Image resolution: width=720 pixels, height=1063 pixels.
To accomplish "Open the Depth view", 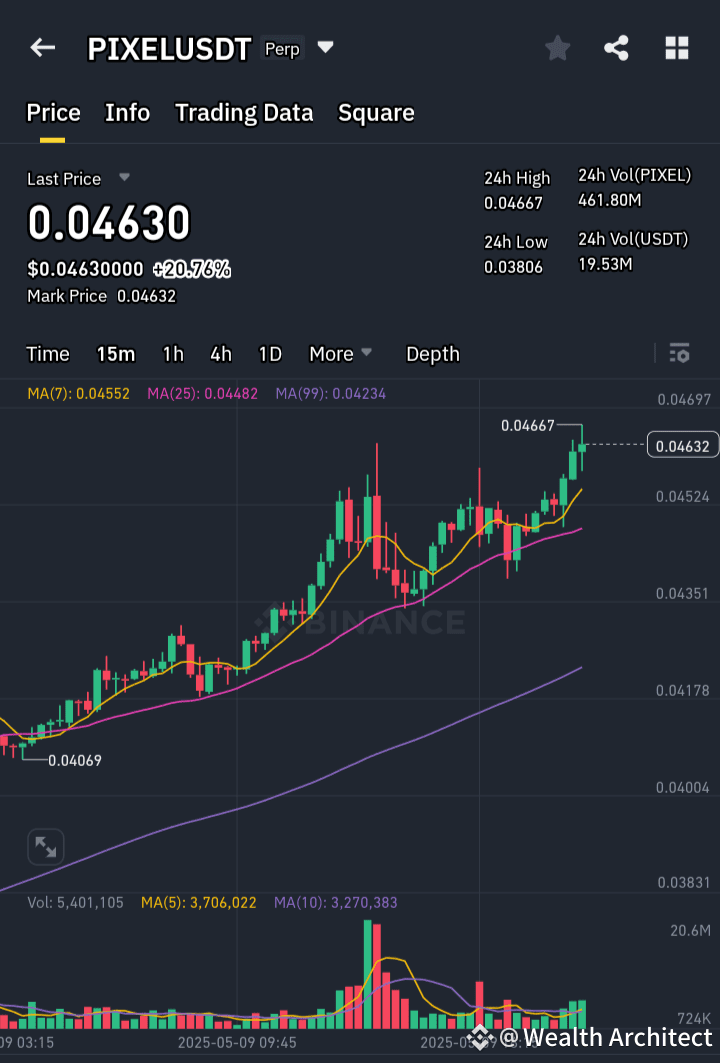I will (x=432, y=353).
